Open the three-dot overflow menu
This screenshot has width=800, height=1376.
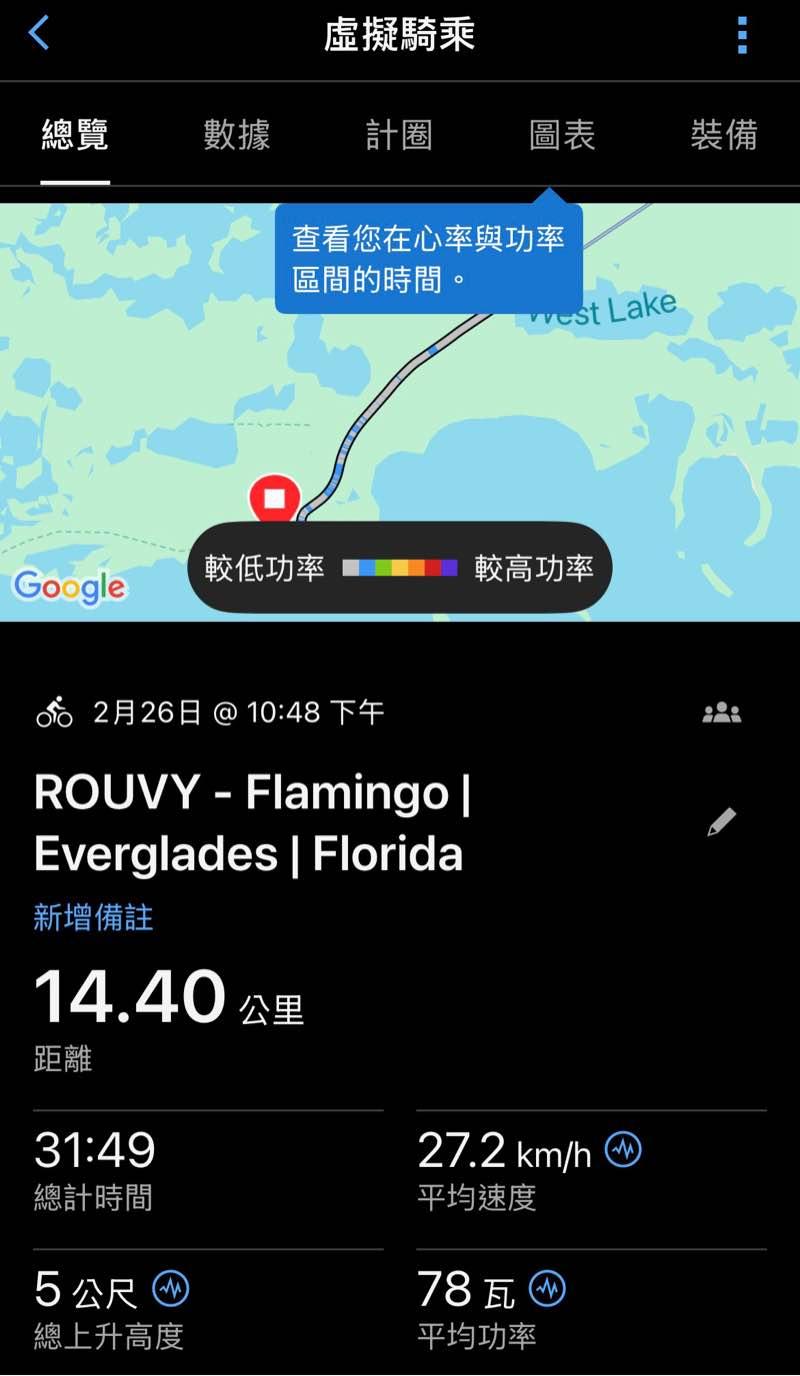pos(741,35)
